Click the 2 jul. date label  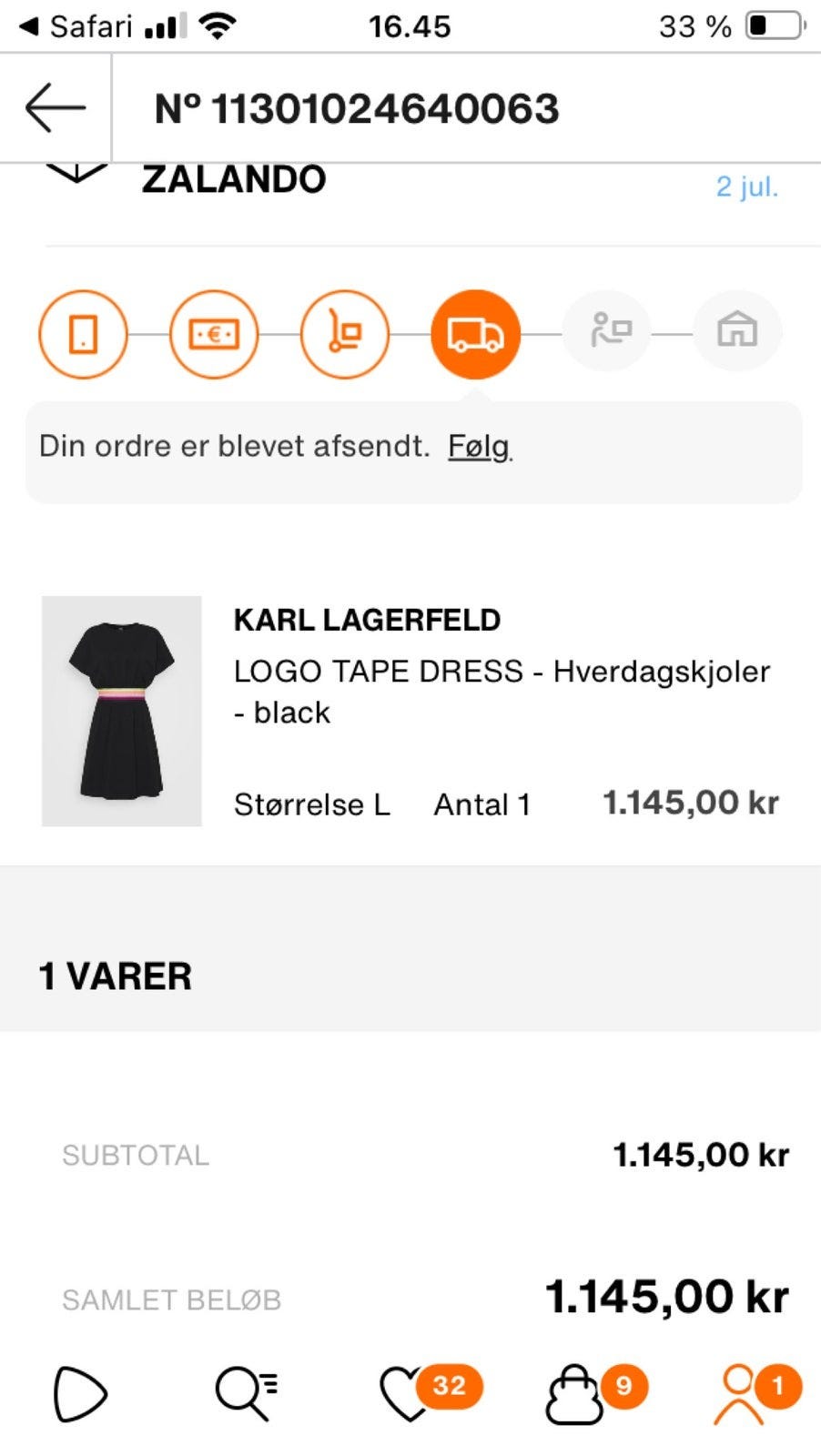pyautogui.click(x=747, y=189)
